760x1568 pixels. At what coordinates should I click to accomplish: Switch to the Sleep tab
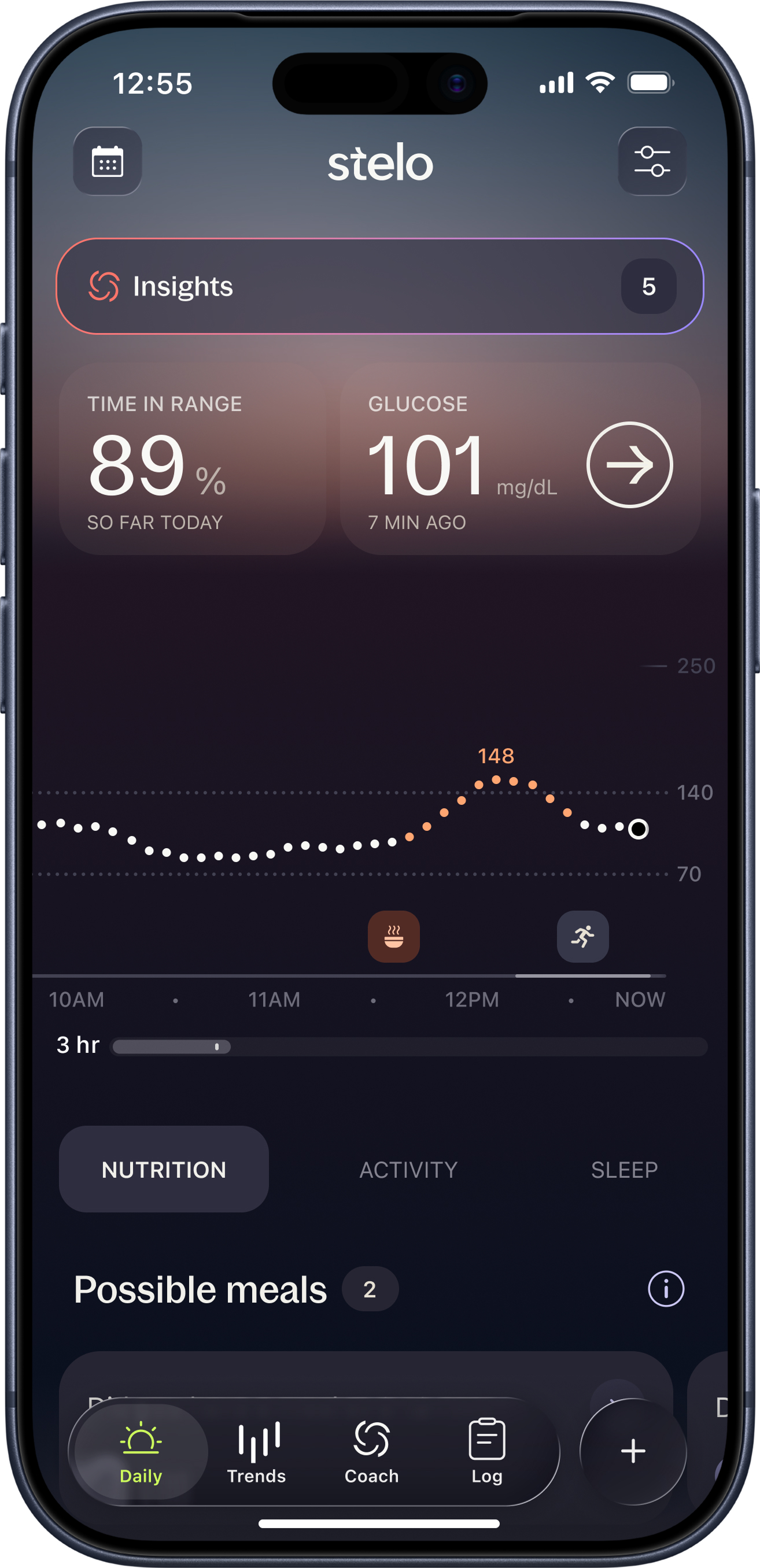point(624,1169)
